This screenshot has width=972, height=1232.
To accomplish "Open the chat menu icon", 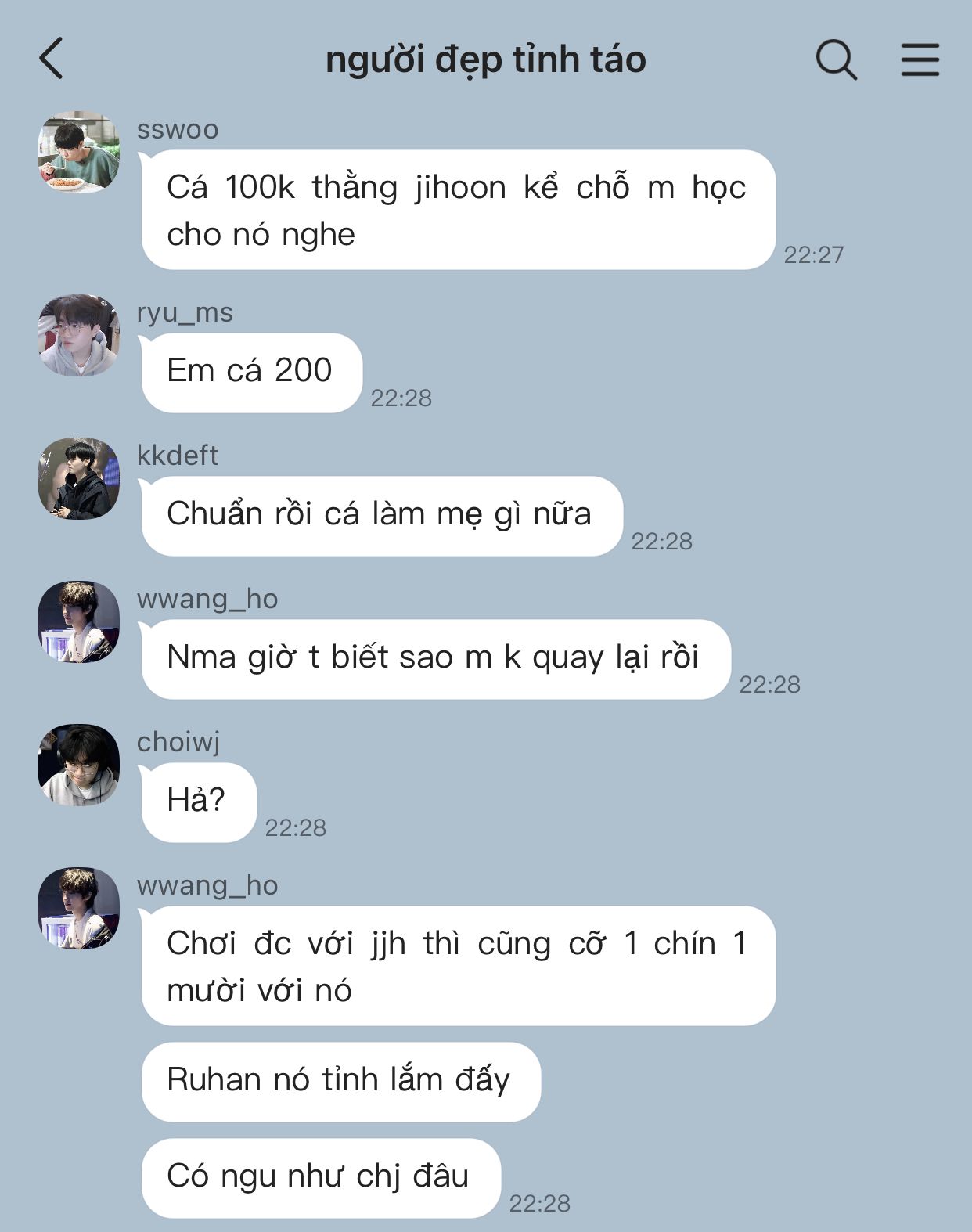I will click(x=920, y=59).
